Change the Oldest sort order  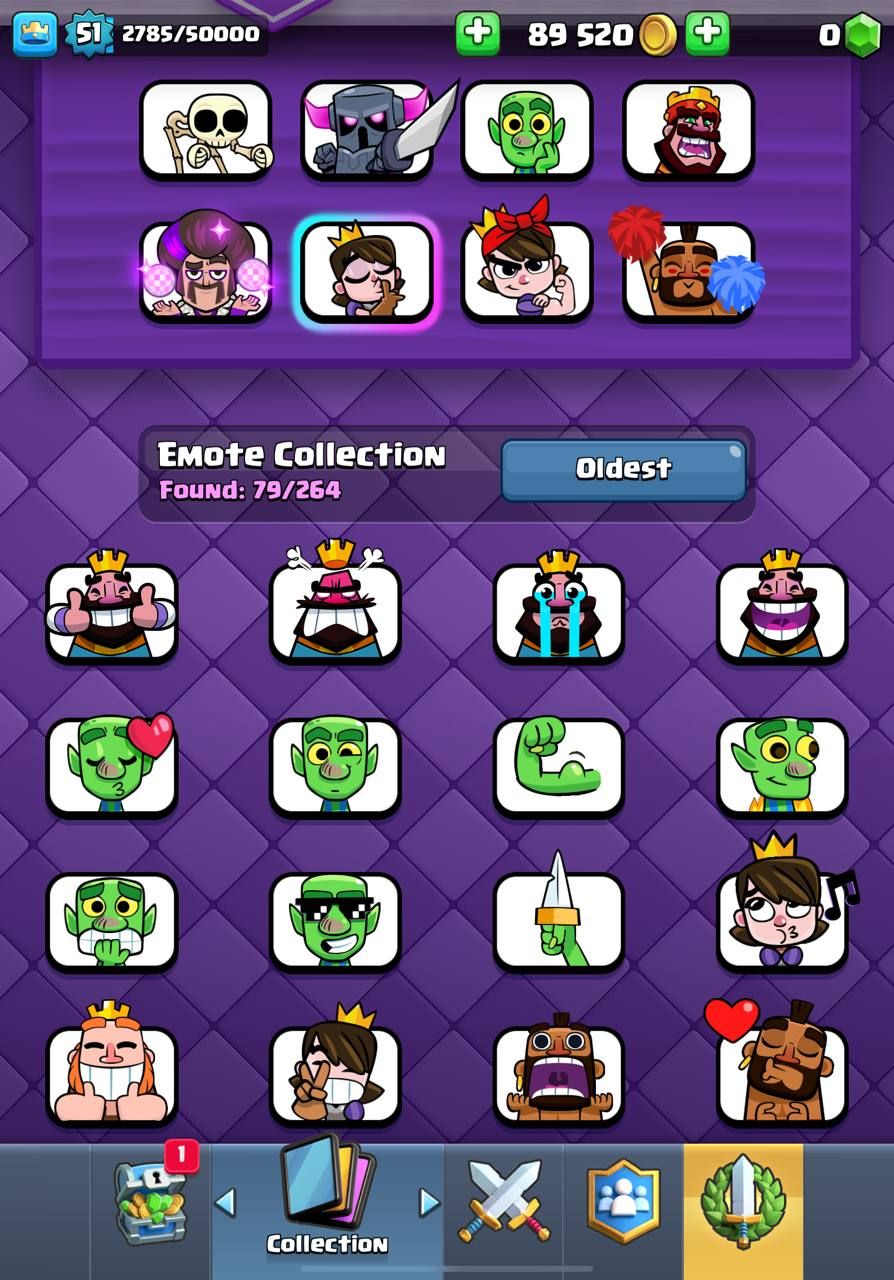pos(623,469)
